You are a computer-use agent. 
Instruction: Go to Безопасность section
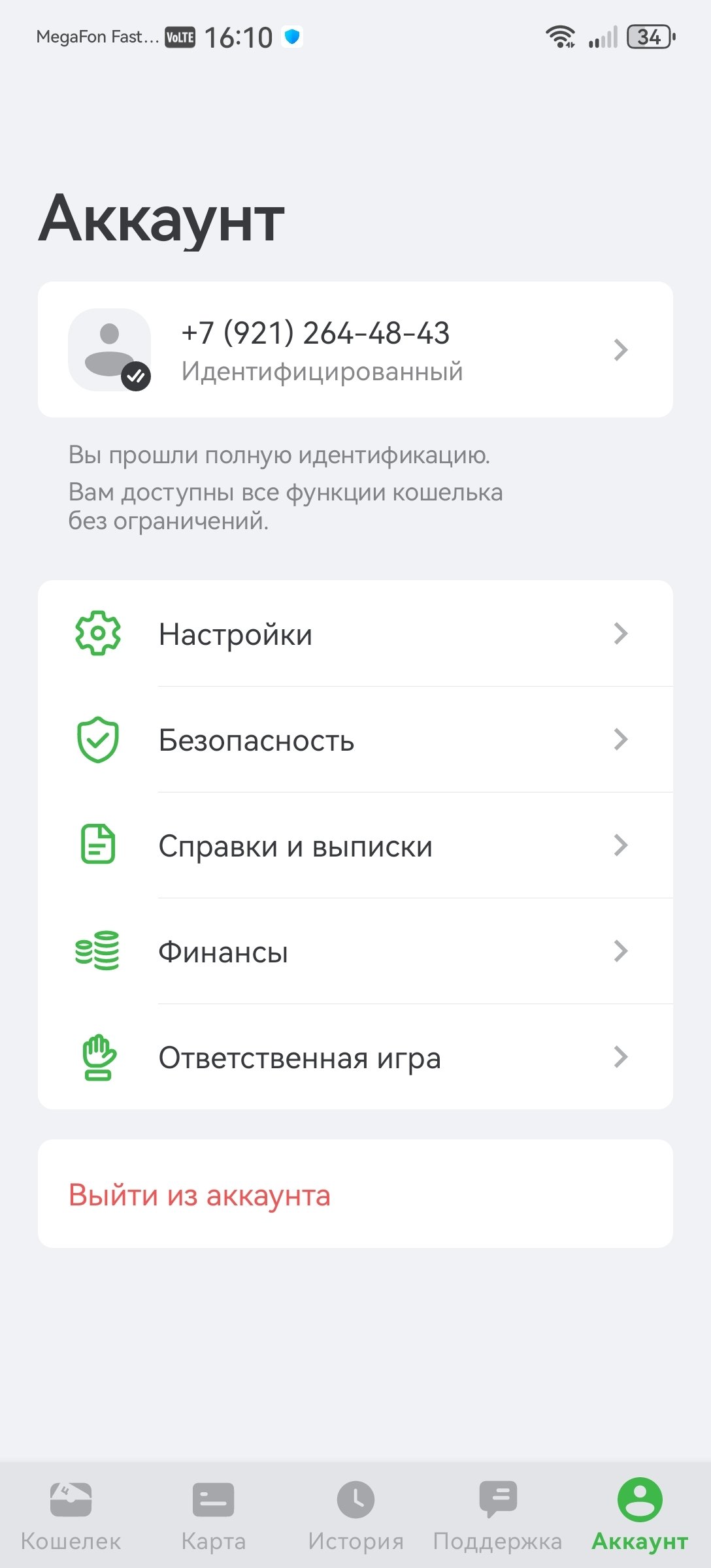click(355, 740)
